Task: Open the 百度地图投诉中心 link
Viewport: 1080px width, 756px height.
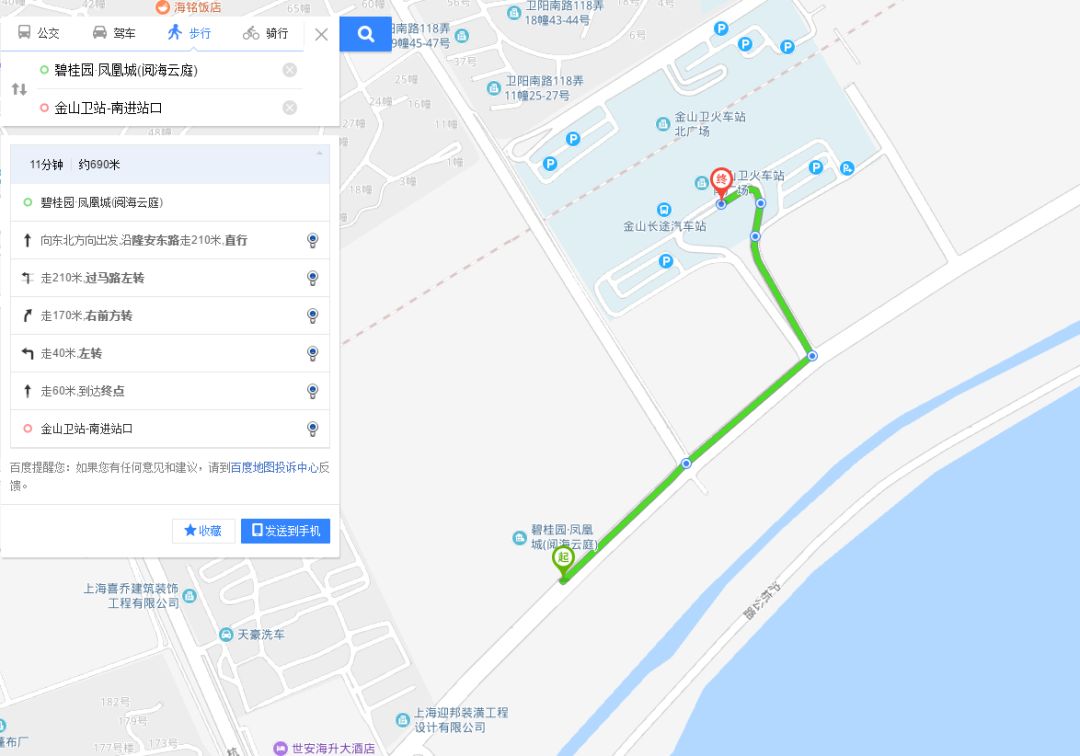Action: coord(274,467)
